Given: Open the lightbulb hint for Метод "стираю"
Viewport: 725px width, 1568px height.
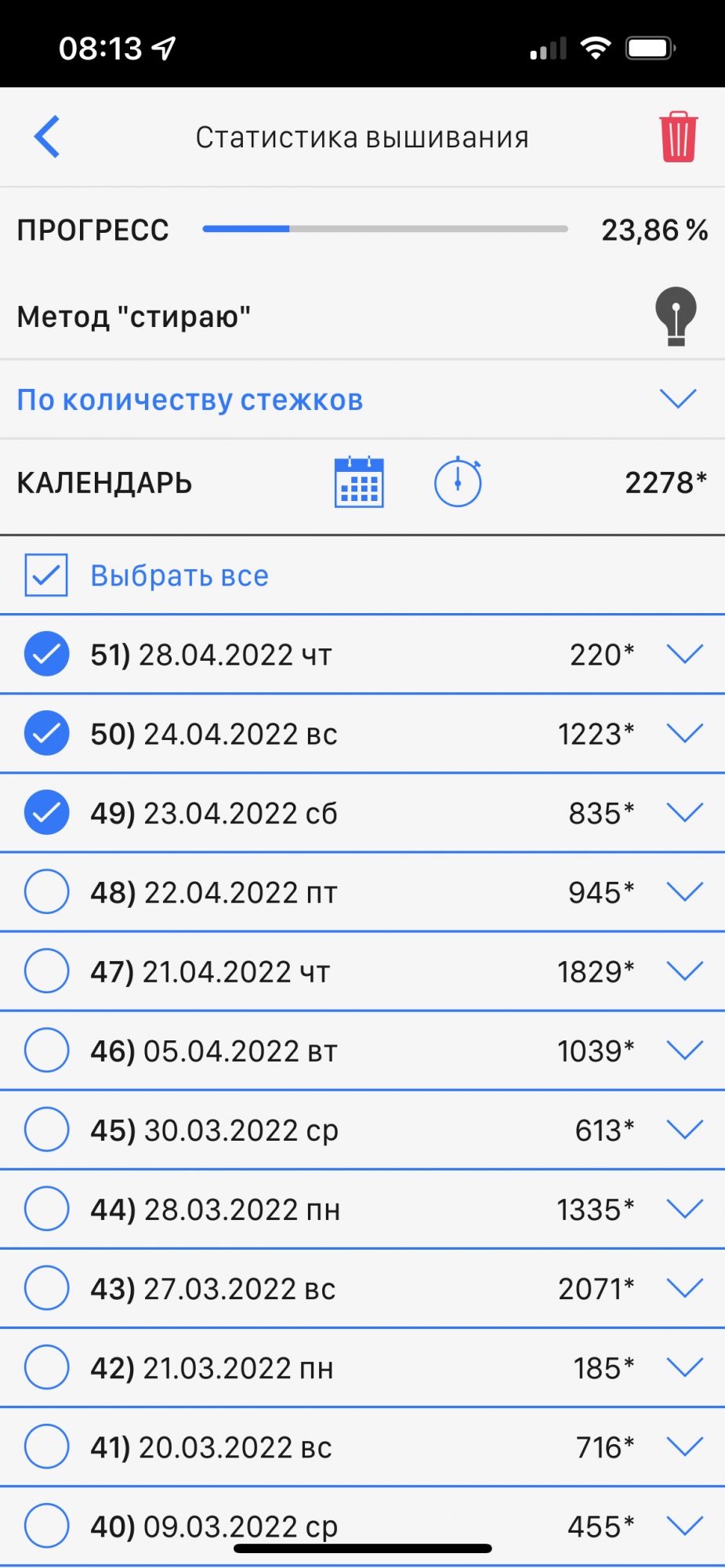Looking at the screenshot, I should 676,316.
